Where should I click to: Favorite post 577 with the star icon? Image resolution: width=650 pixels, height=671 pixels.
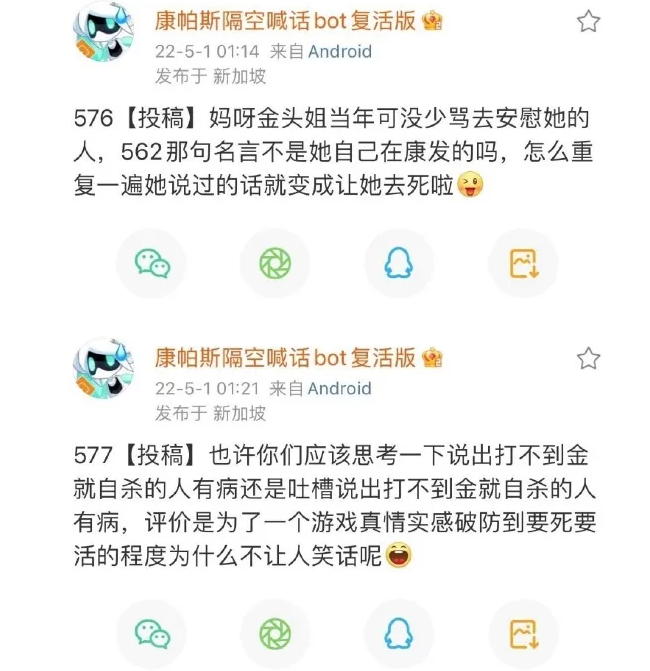588,359
